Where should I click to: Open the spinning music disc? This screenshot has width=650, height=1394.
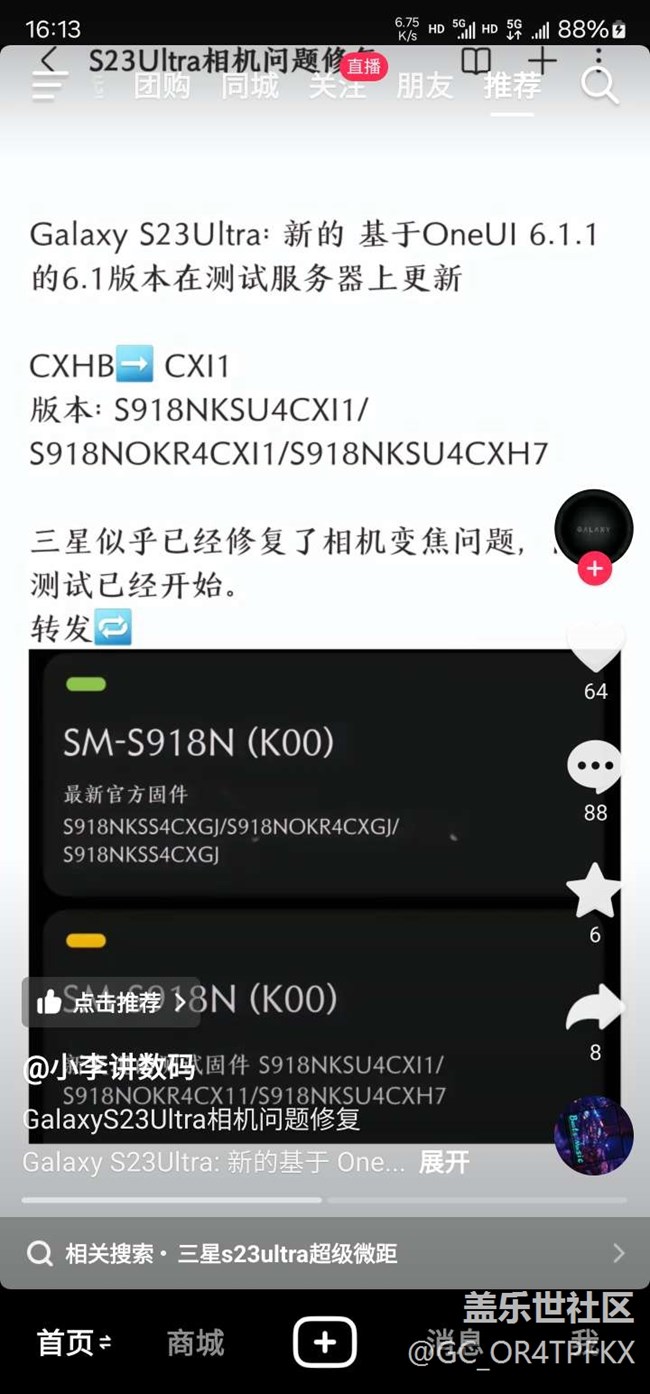click(593, 1136)
